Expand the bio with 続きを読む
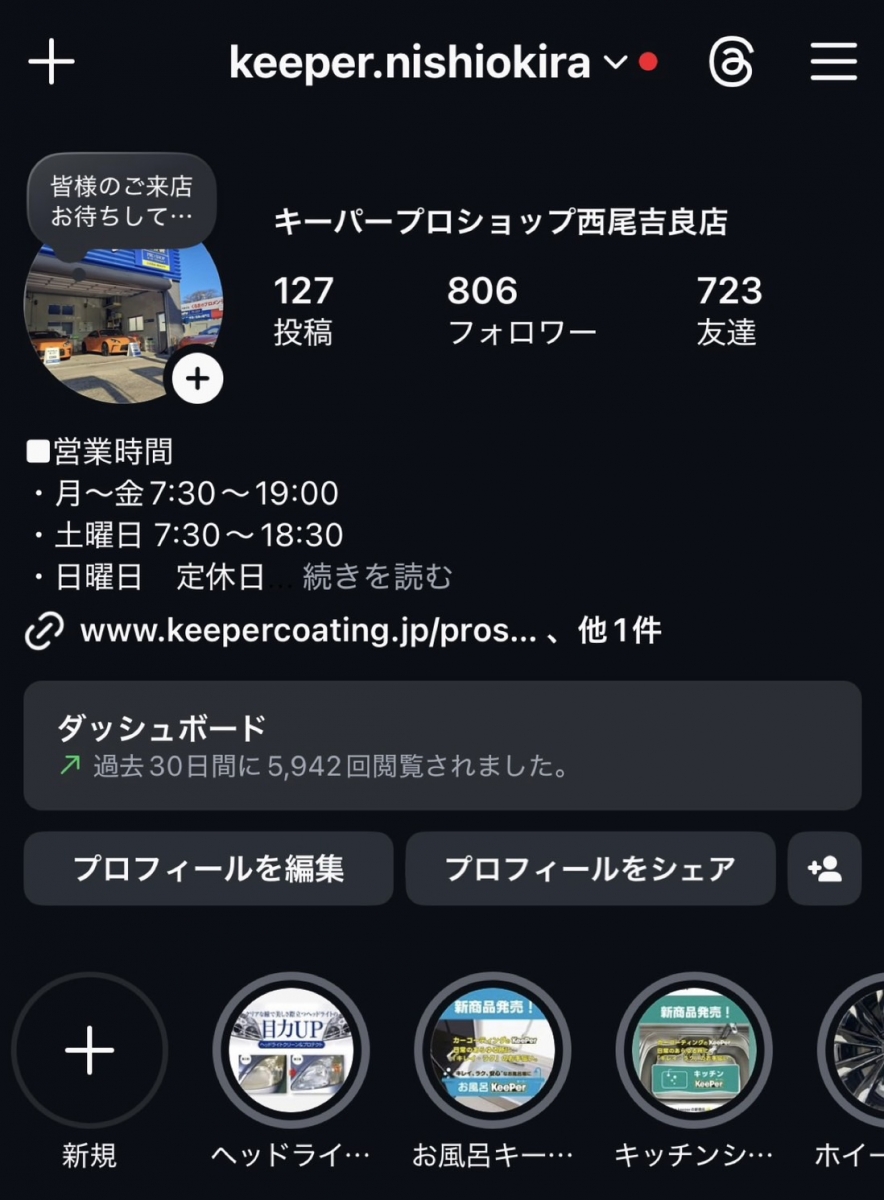884x1200 pixels. point(377,577)
